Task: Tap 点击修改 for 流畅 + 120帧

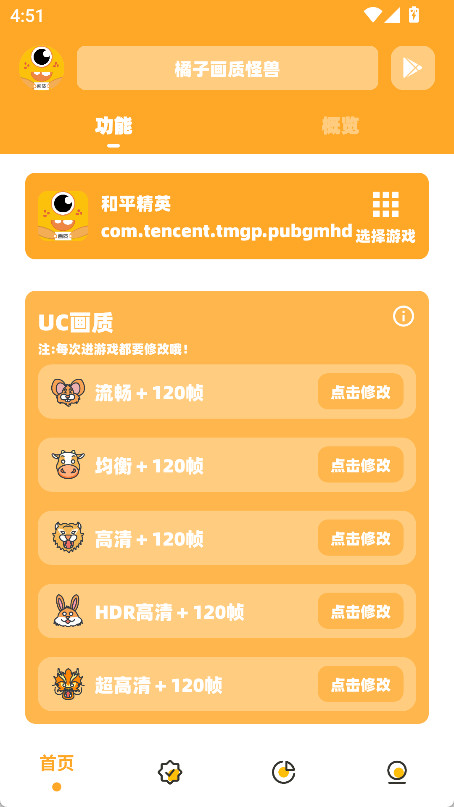Action: 360,392
